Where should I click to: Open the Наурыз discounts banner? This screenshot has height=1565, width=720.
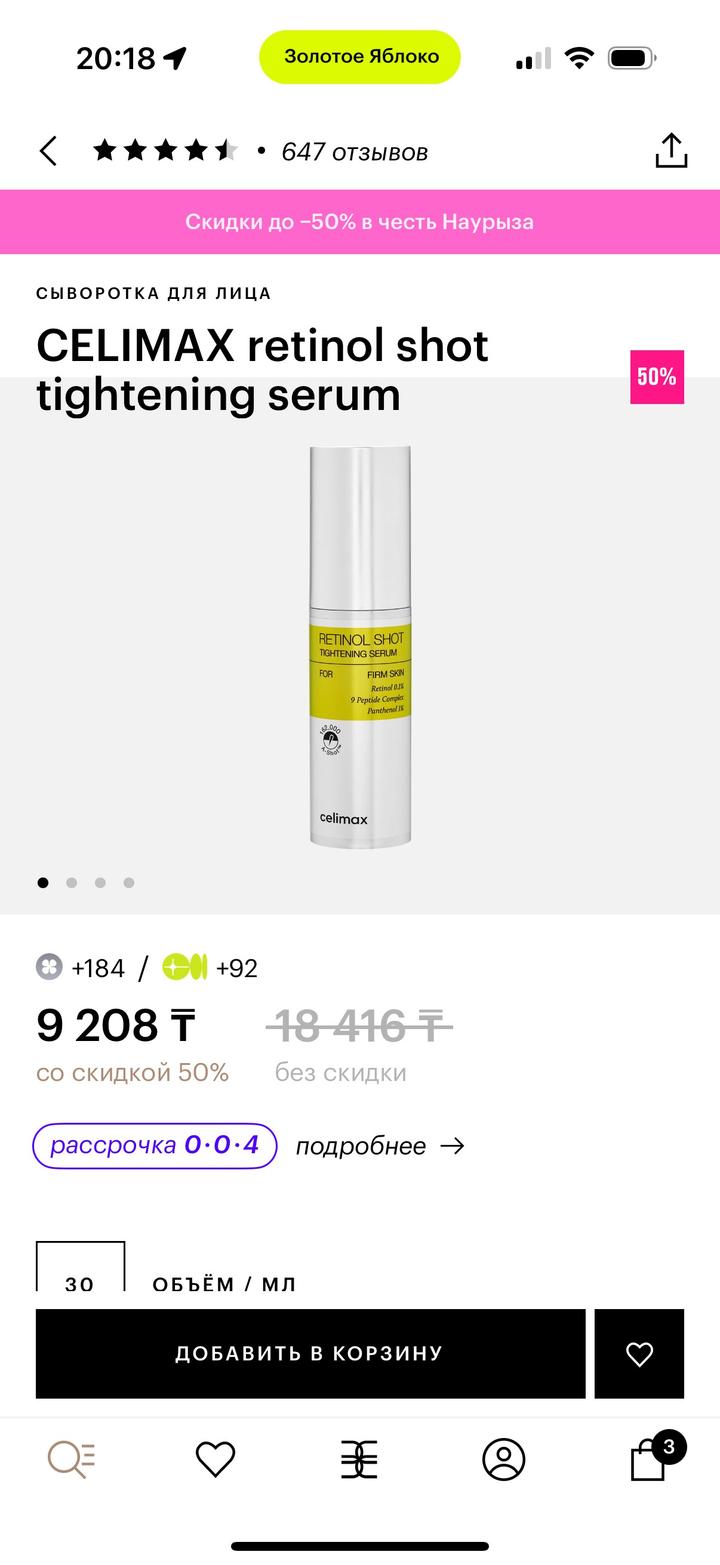pyautogui.click(x=360, y=221)
